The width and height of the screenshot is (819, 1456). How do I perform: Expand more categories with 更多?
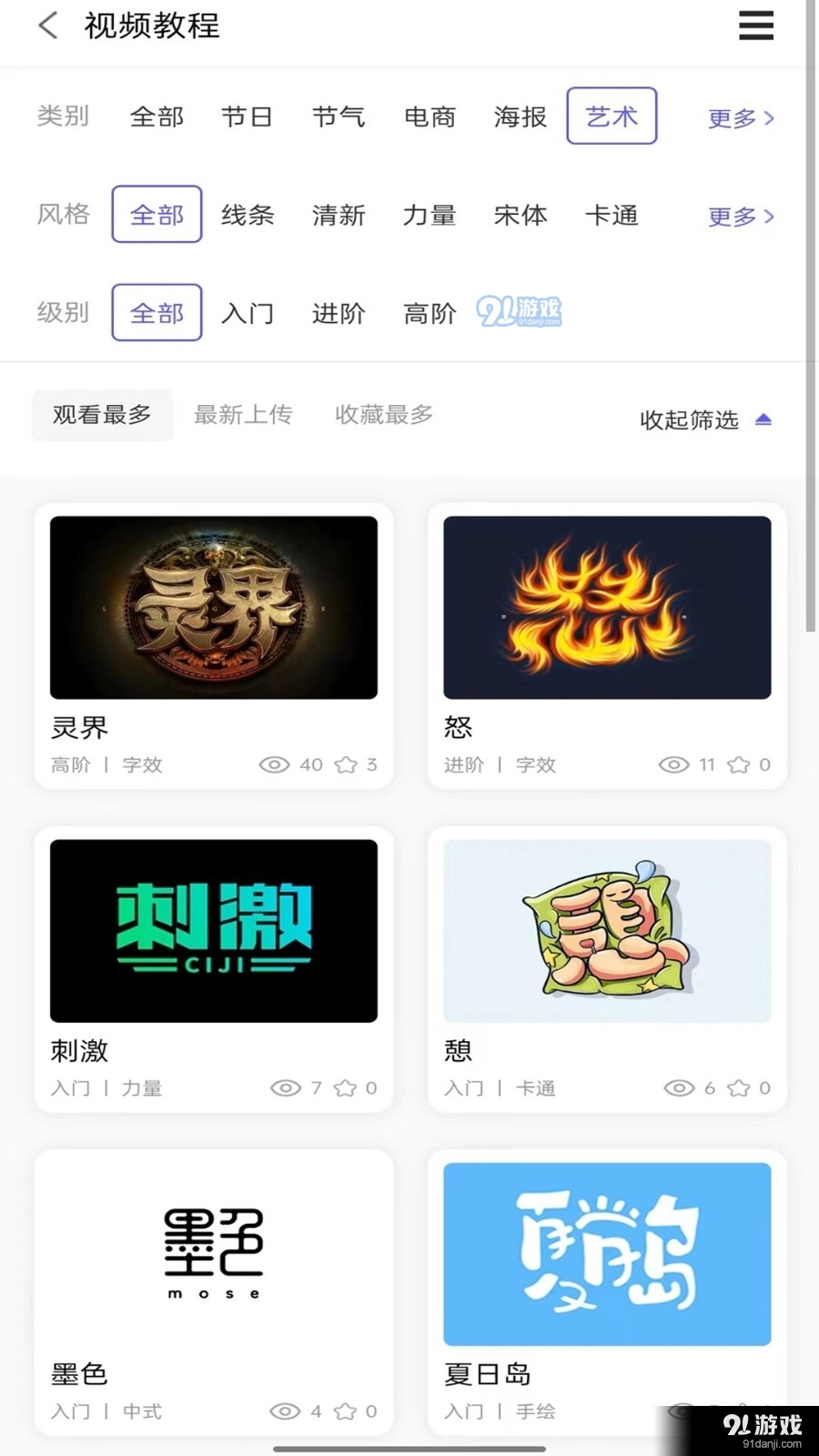click(739, 118)
